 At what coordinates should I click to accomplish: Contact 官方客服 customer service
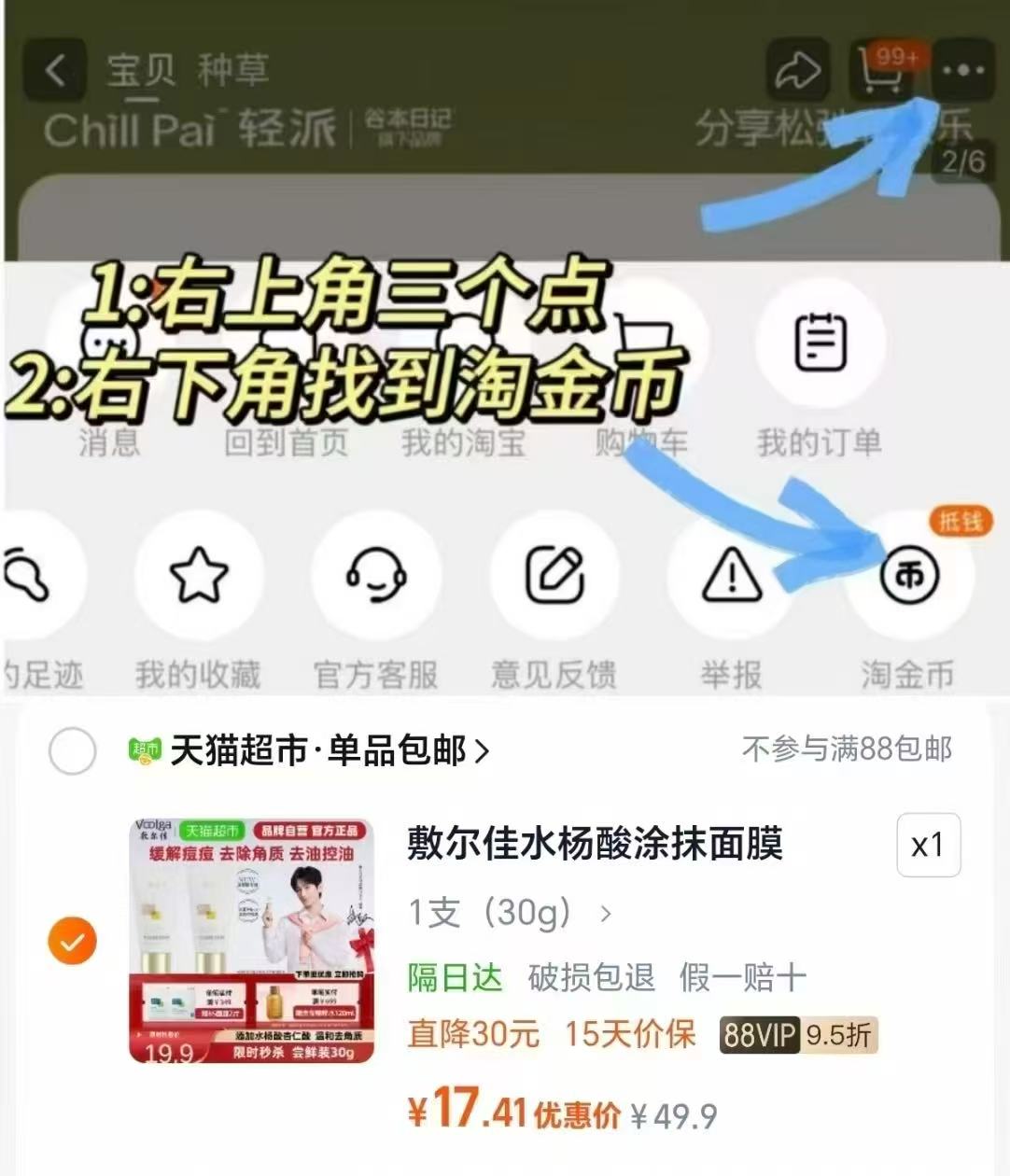[x=375, y=577]
